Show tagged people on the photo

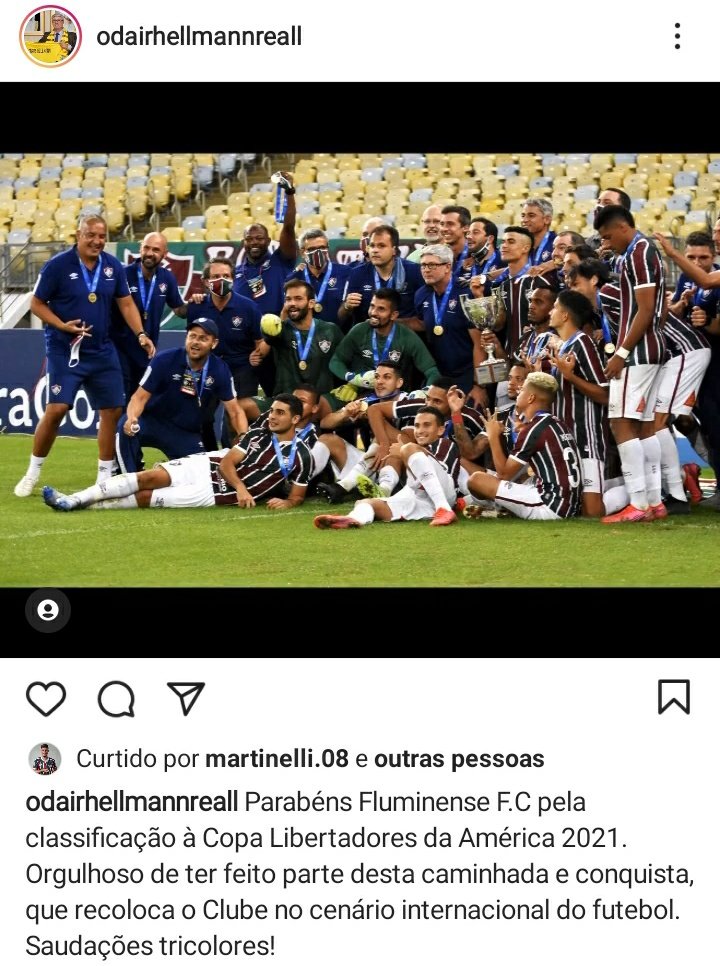(x=48, y=609)
